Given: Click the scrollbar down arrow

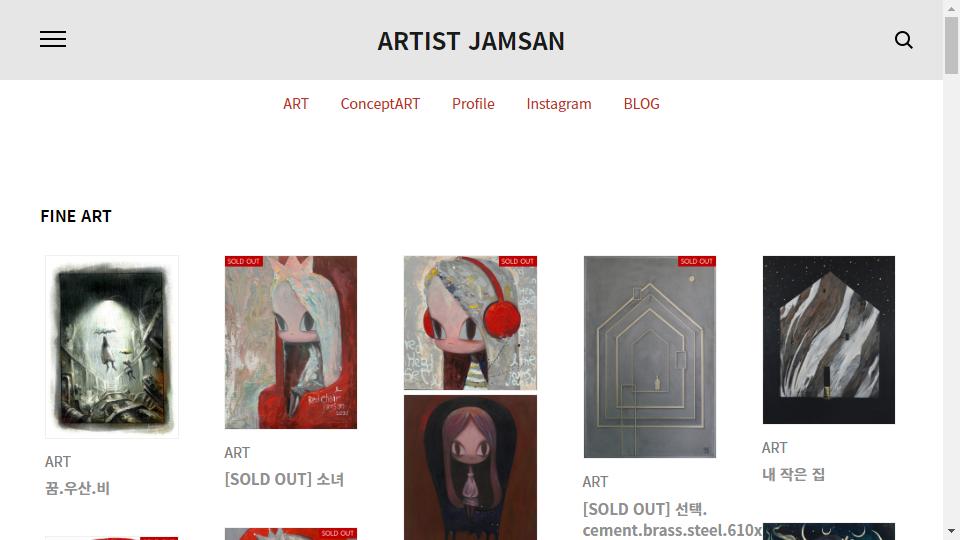Looking at the screenshot, I should point(951,531).
